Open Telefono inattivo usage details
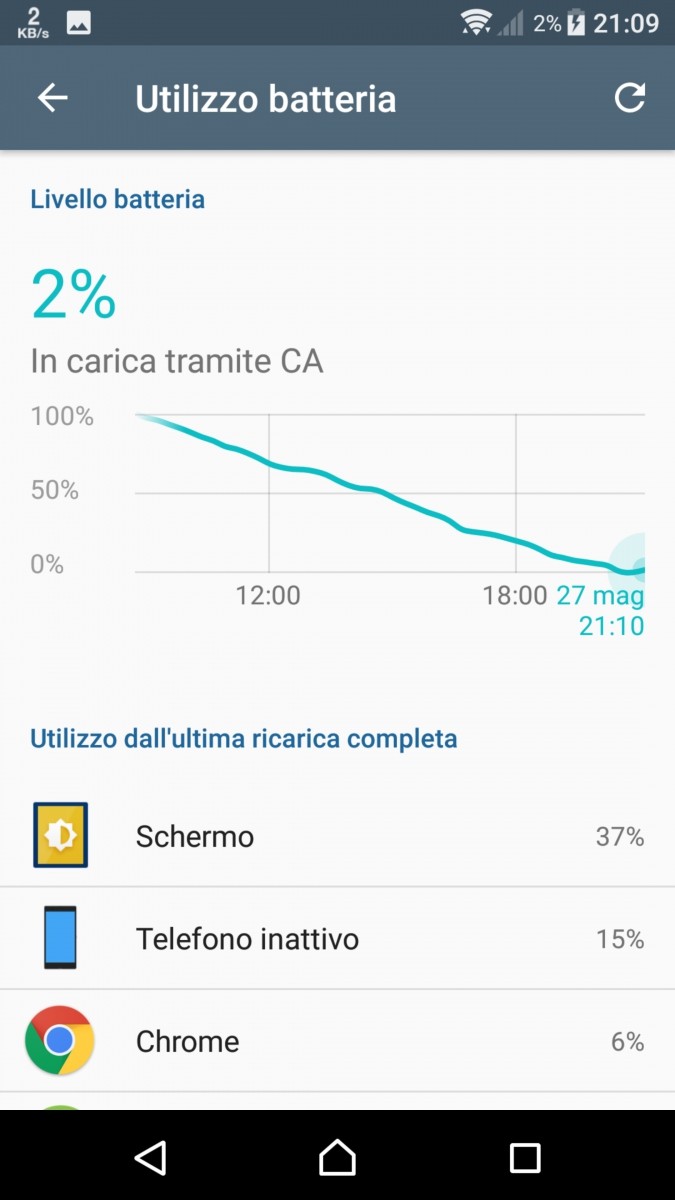Viewport: 675px width, 1200px height. click(337, 939)
